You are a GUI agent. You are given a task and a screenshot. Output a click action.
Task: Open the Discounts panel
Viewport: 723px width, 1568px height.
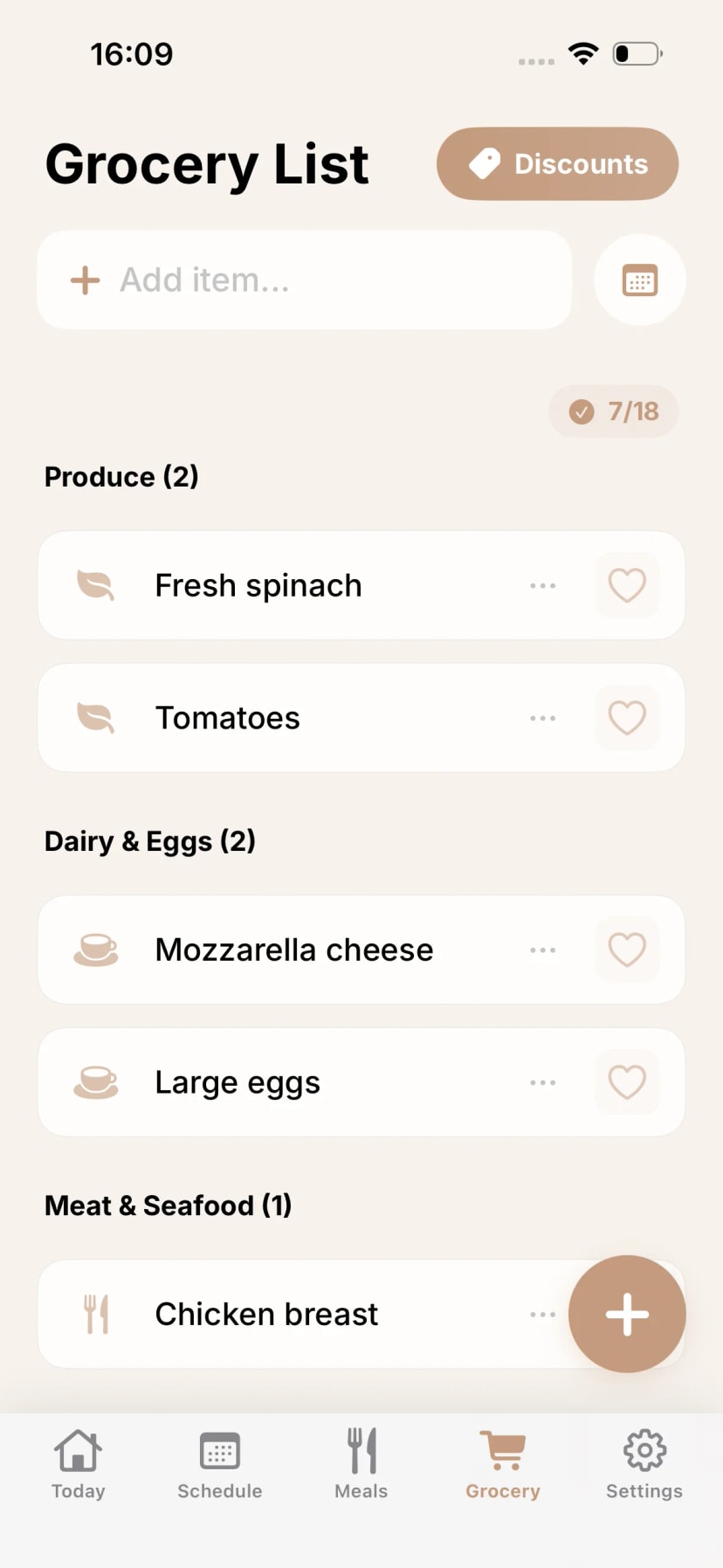tap(557, 163)
